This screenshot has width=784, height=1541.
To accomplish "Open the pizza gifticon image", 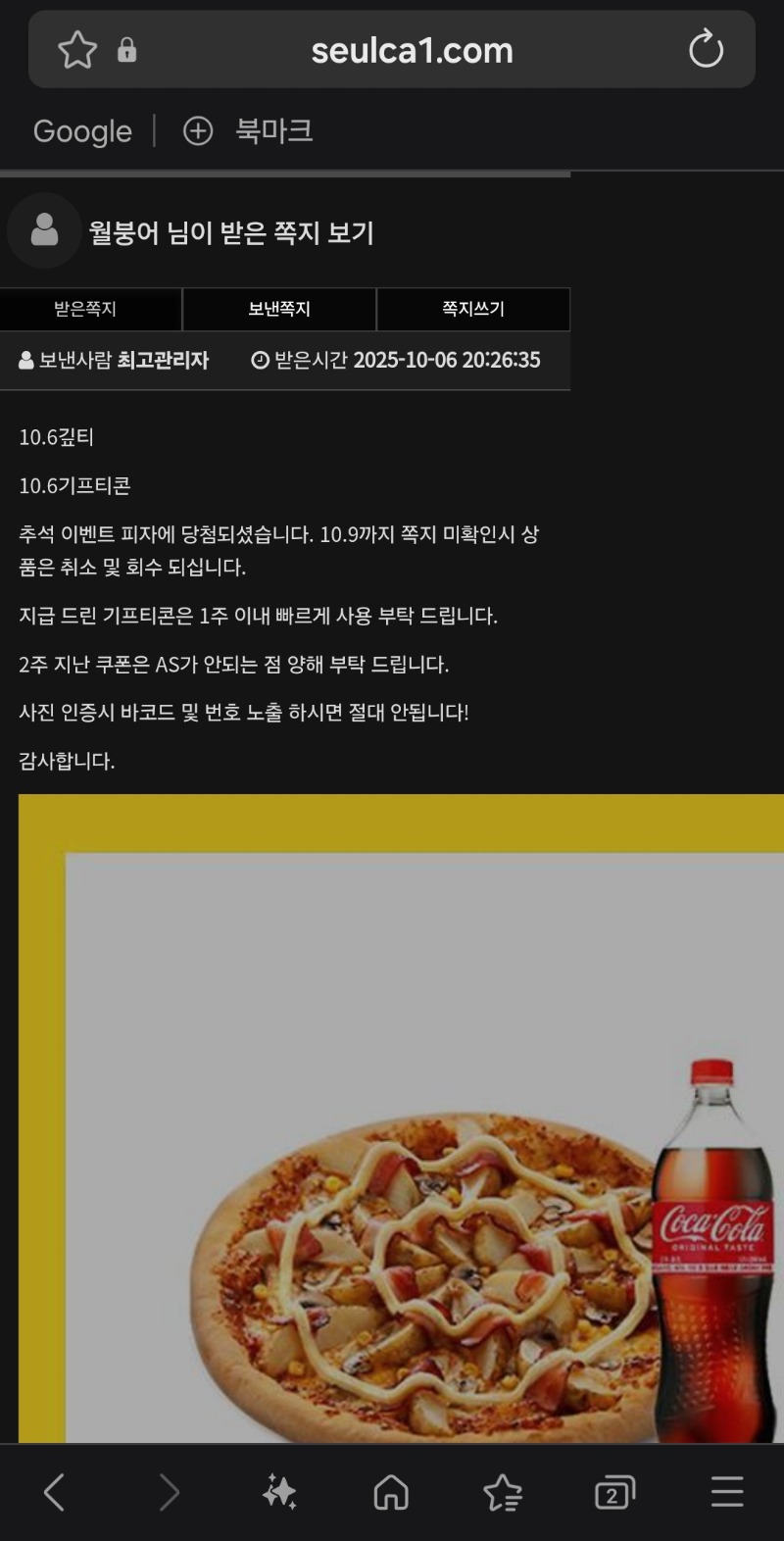I will (x=402, y=1118).
